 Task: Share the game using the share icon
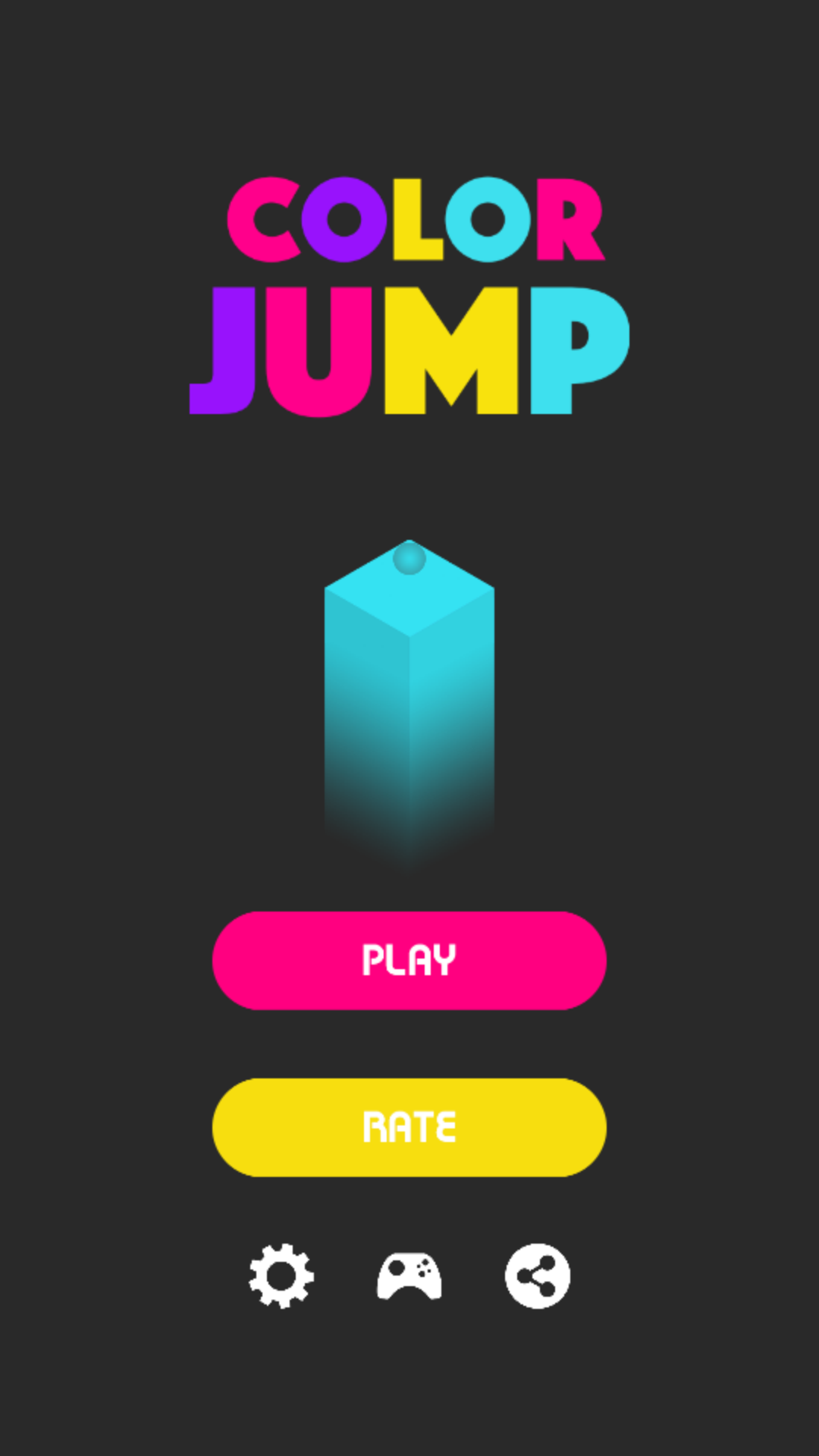[x=537, y=1276]
